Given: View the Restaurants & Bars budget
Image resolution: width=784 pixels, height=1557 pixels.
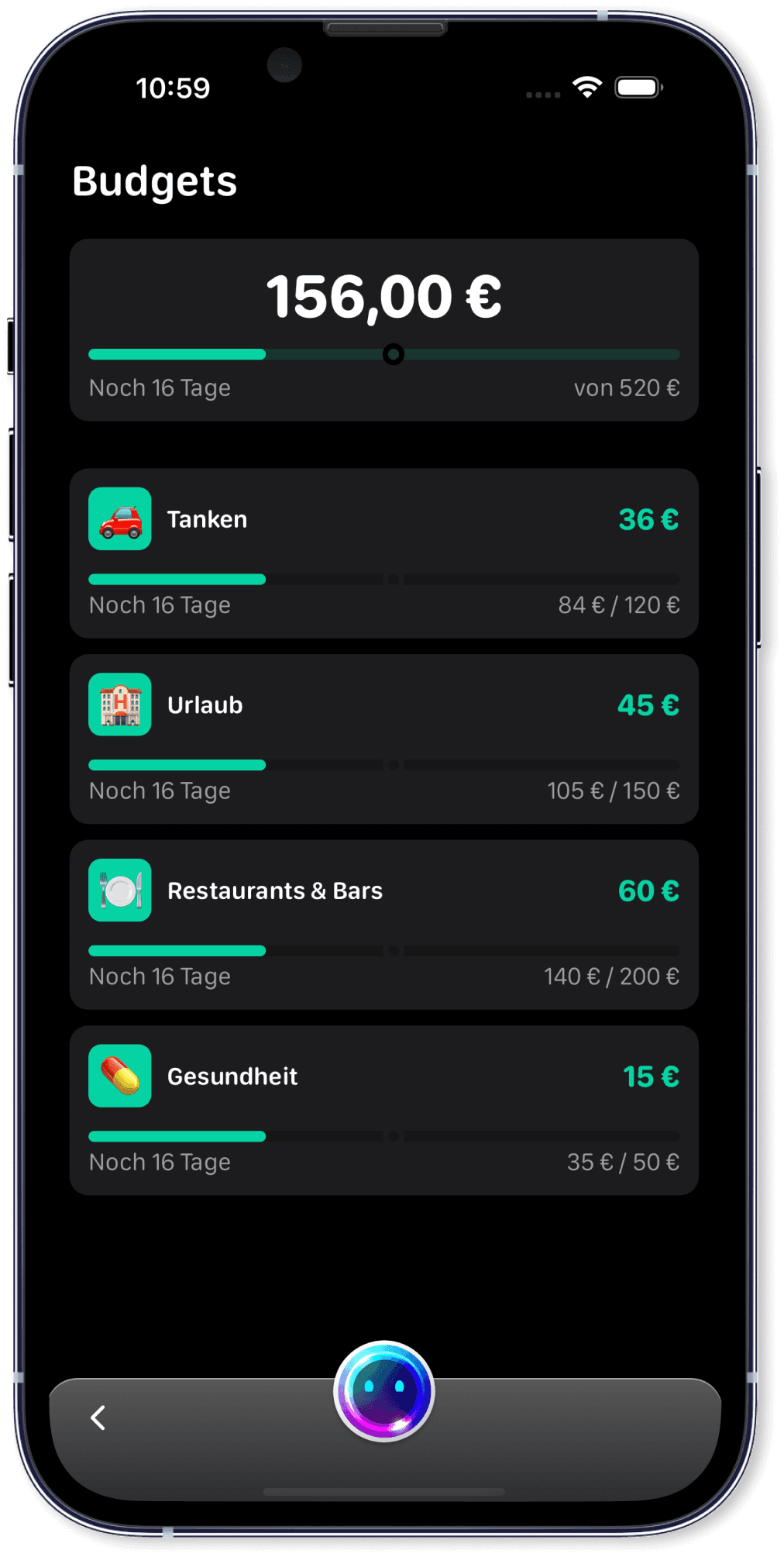Looking at the screenshot, I should point(383,924).
